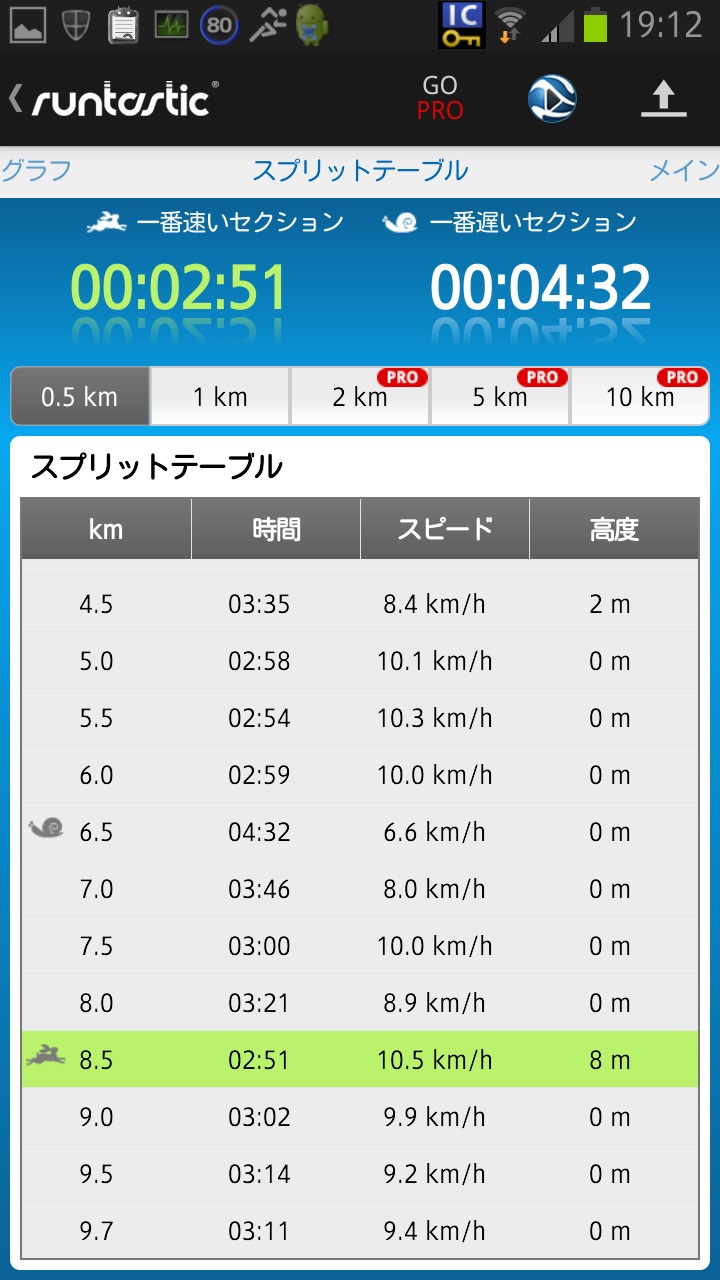Share the activity with the upload icon
This screenshot has width=720, height=1280.
[x=663, y=99]
